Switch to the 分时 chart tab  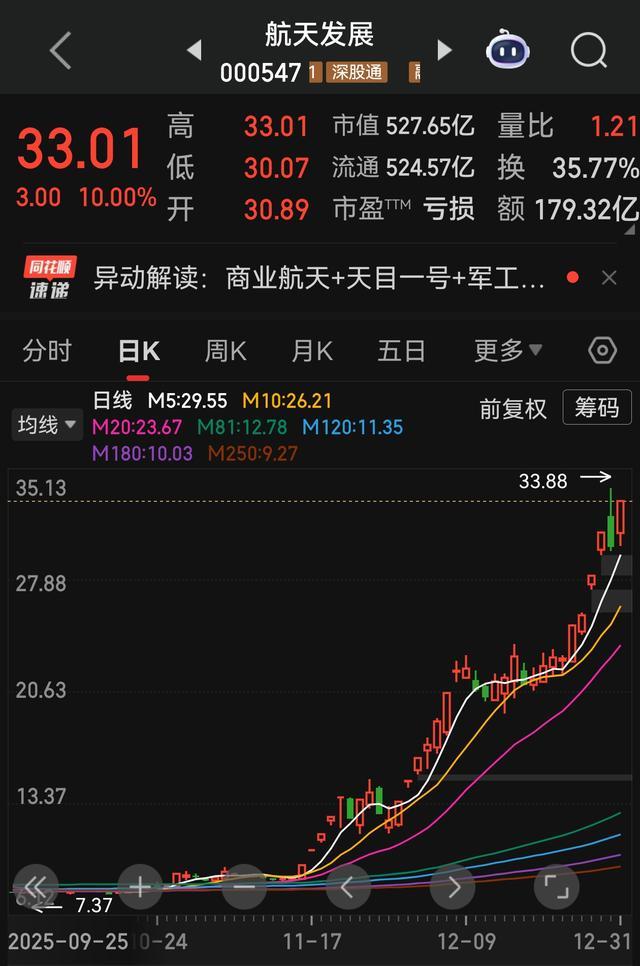47,351
